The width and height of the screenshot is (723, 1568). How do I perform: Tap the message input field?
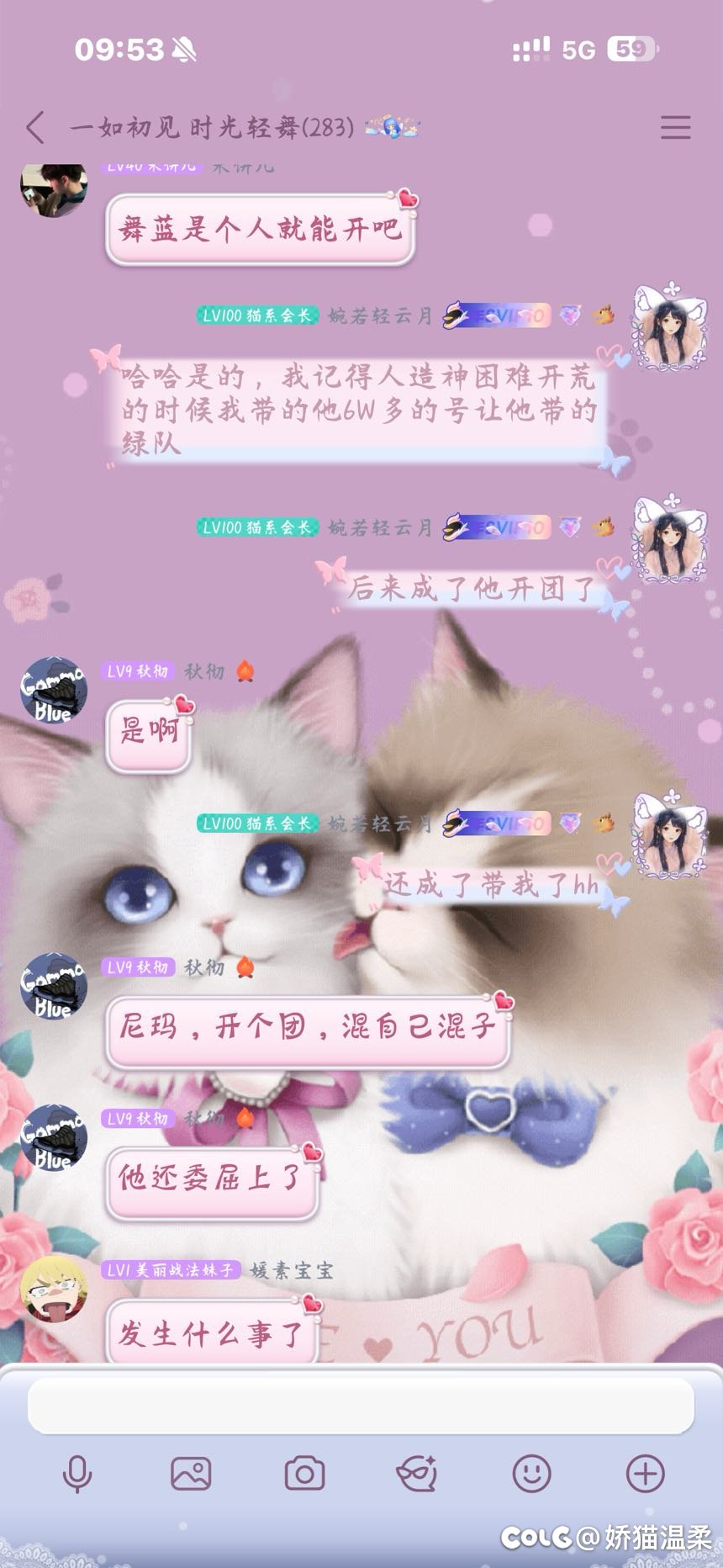point(361,1405)
